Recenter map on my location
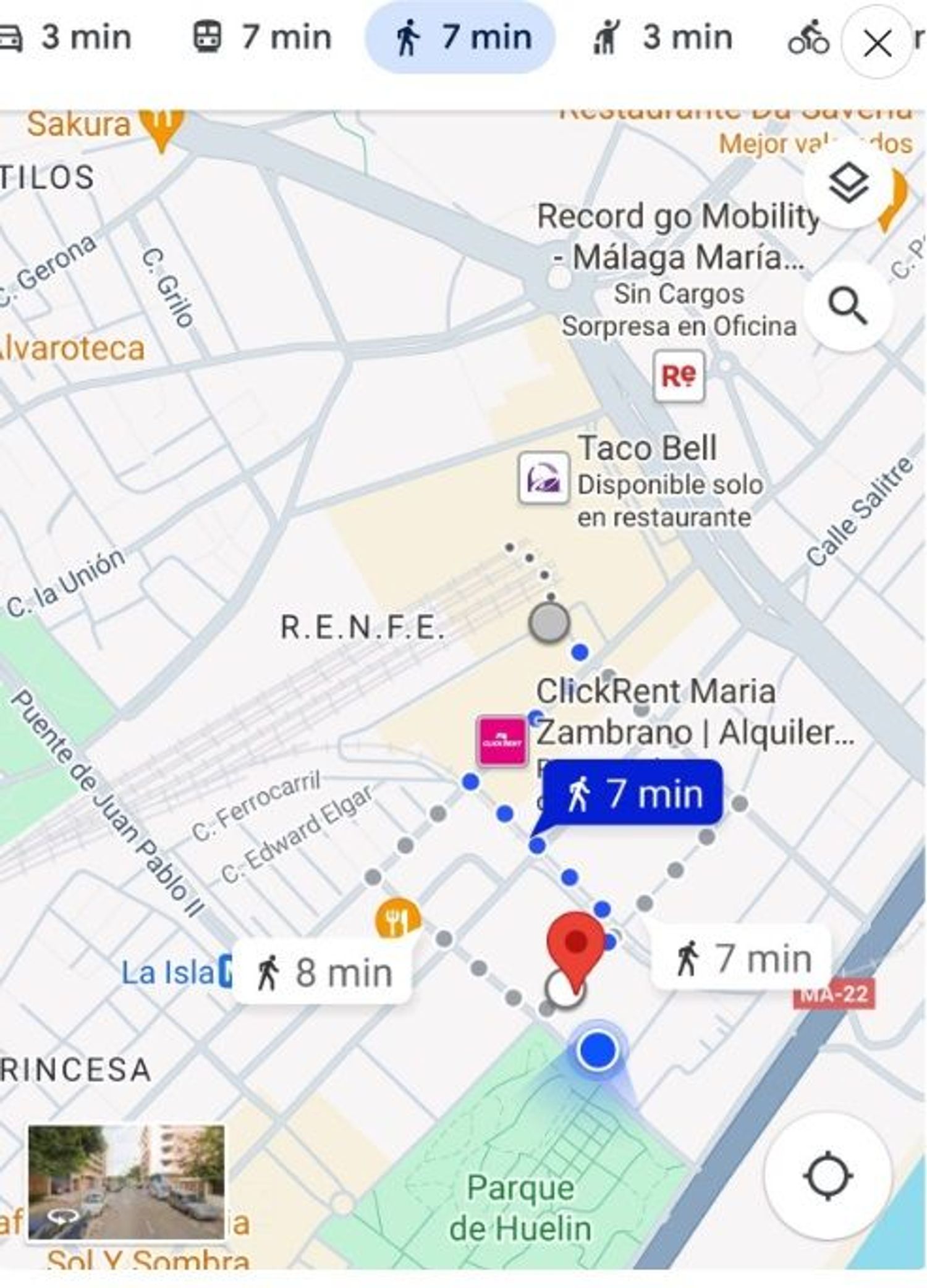Viewport: 927px width, 1288px height. coord(828,1176)
